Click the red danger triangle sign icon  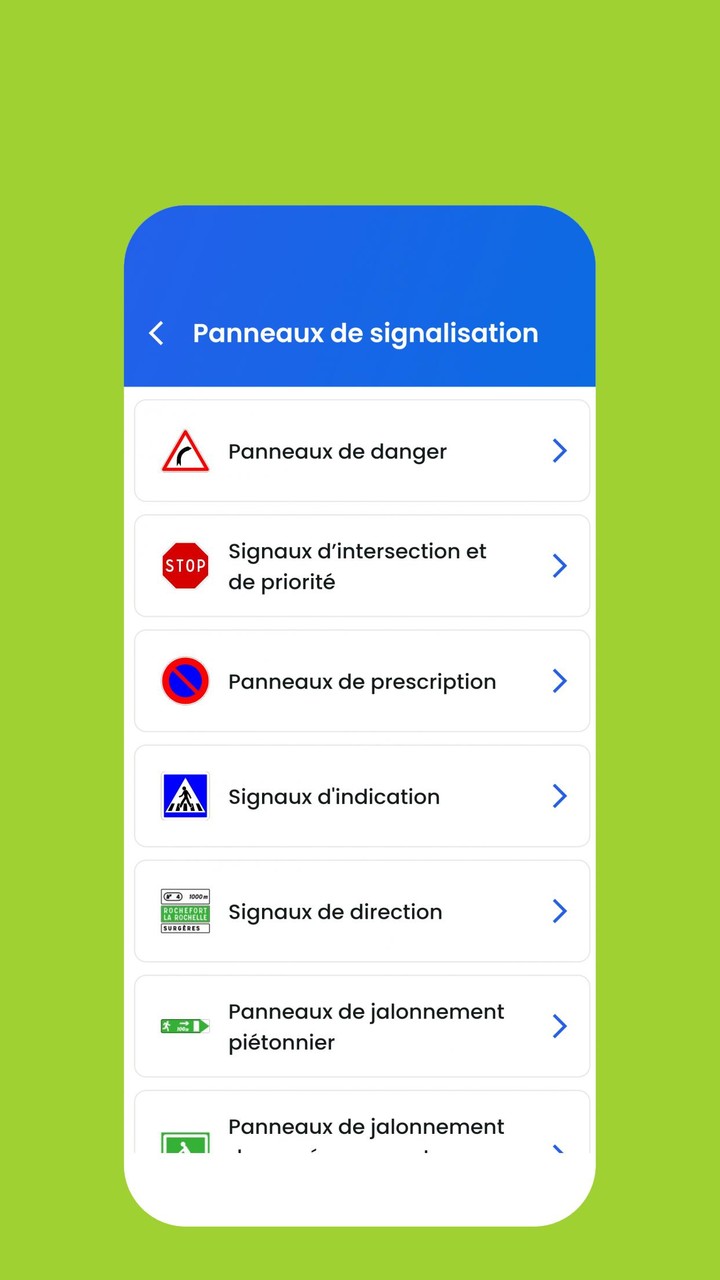point(184,451)
